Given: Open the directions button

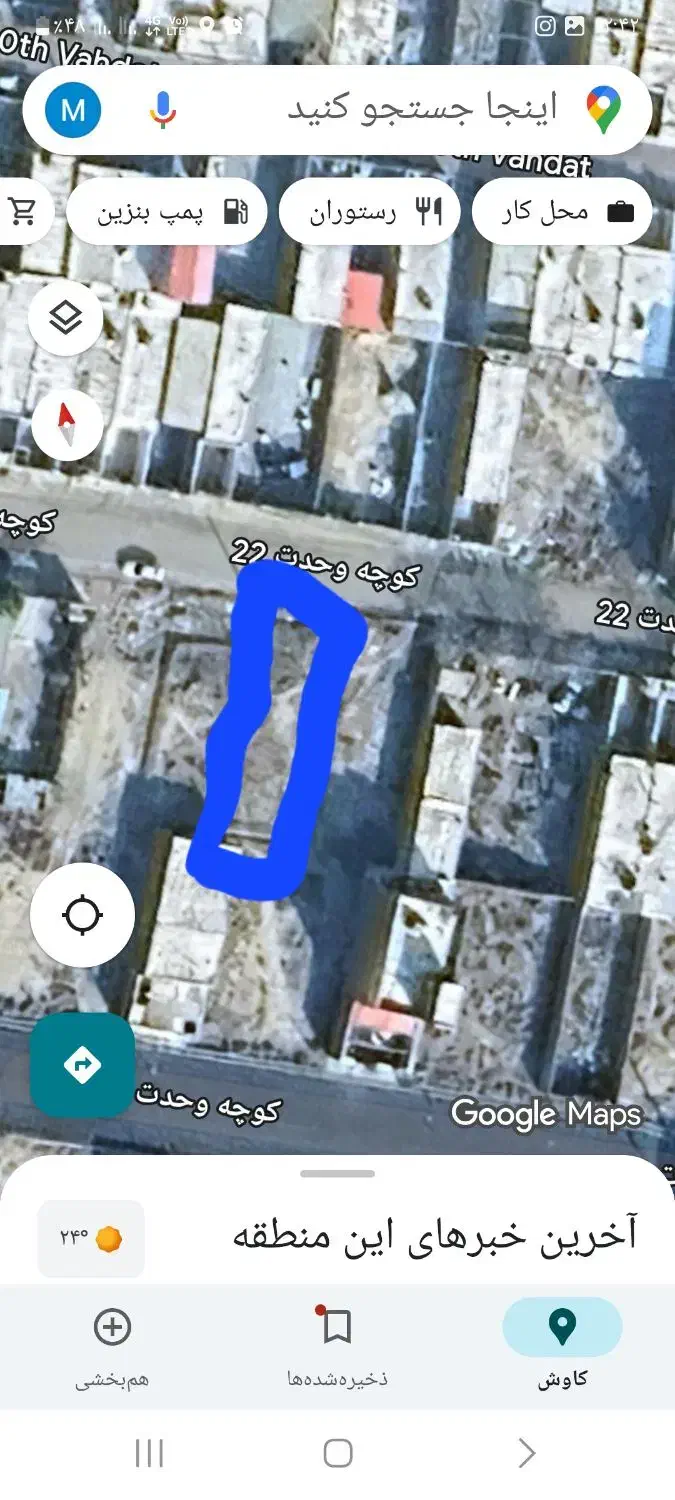Looking at the screenshot, I should pyautogui.click(x=82, y=1065).
